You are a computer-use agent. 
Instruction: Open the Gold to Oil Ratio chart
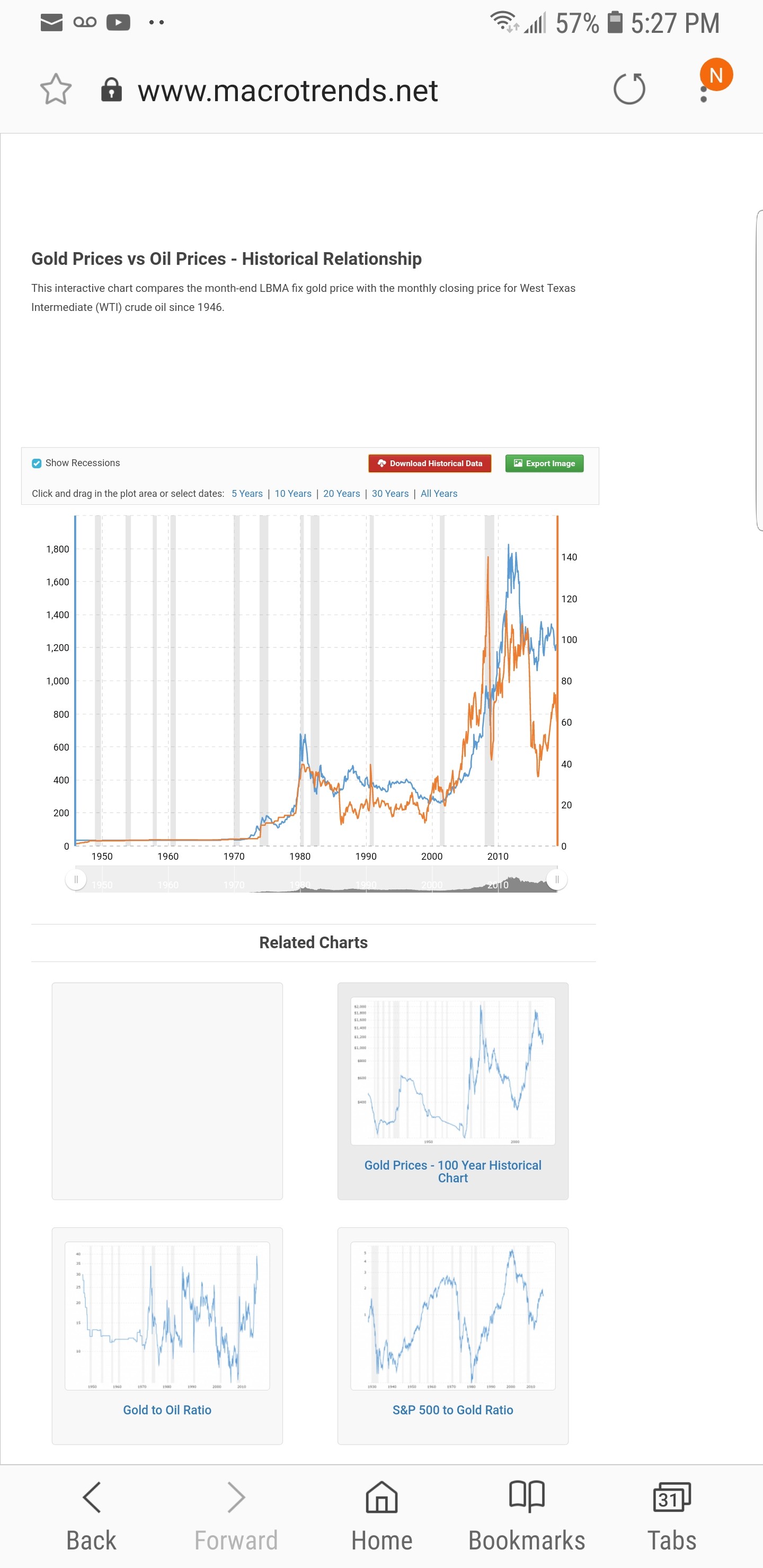(x=167, y=1410)
